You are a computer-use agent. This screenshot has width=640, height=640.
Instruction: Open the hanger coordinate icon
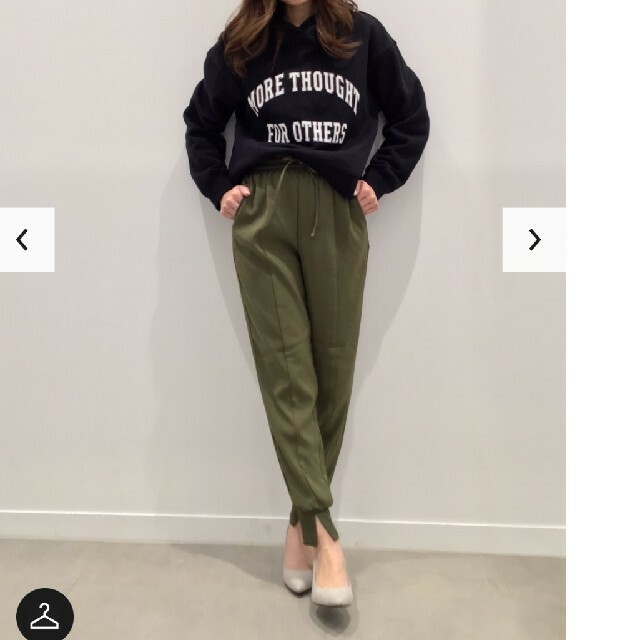[45, 615]
